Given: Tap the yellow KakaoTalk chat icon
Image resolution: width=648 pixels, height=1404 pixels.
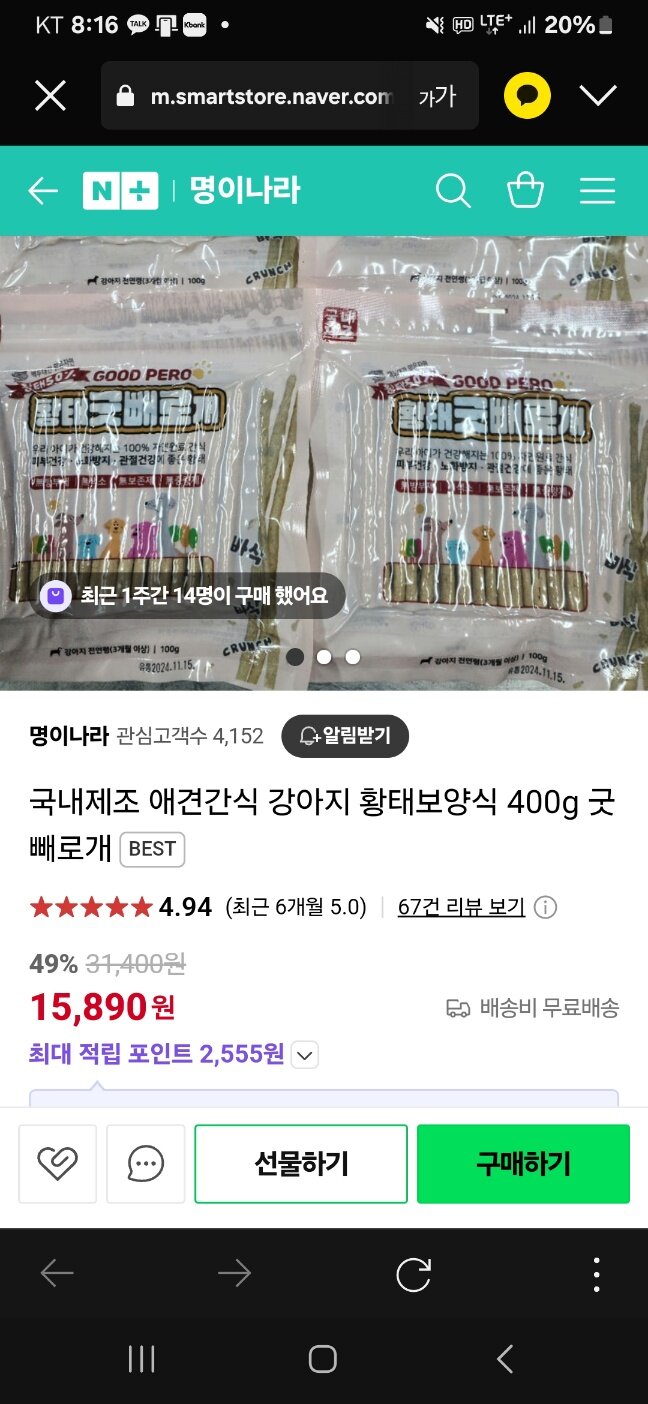Looking at the screenshot, I should tap(527, 96).
